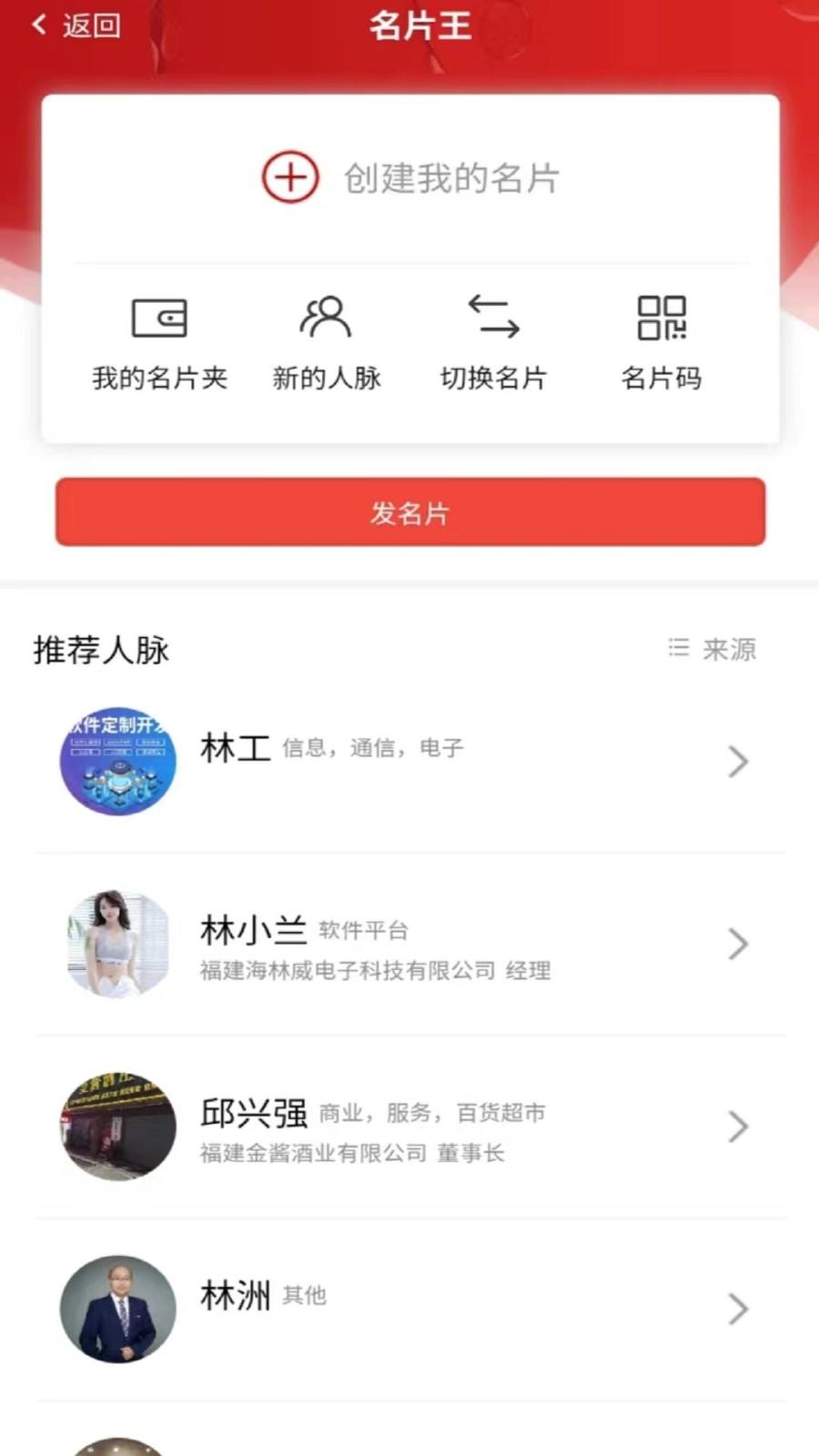This screenshot has width=819, height=1456.
Task: Open 林小兰's contact card
Action: pos(410,945)
